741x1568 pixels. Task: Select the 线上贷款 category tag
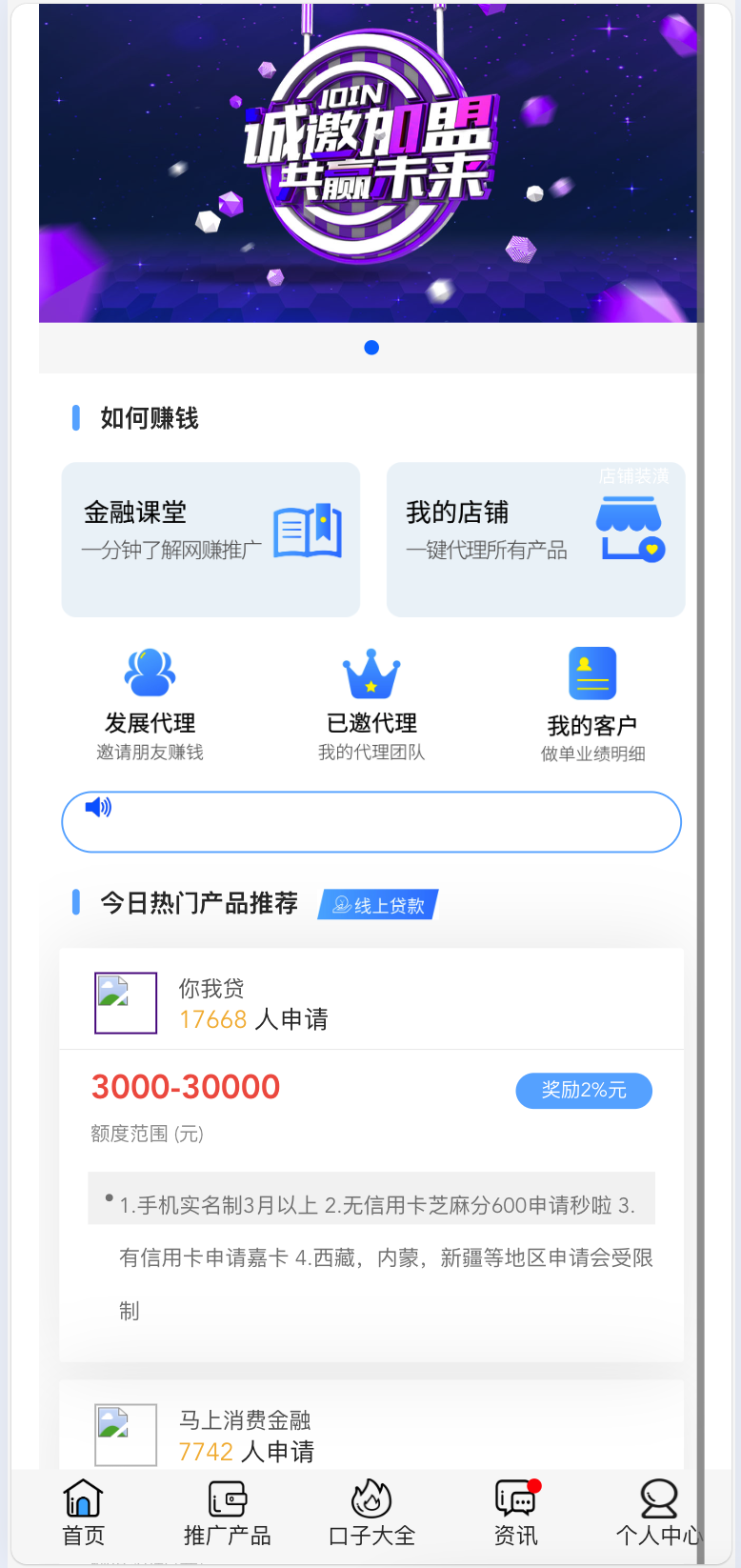pos(378,905)
